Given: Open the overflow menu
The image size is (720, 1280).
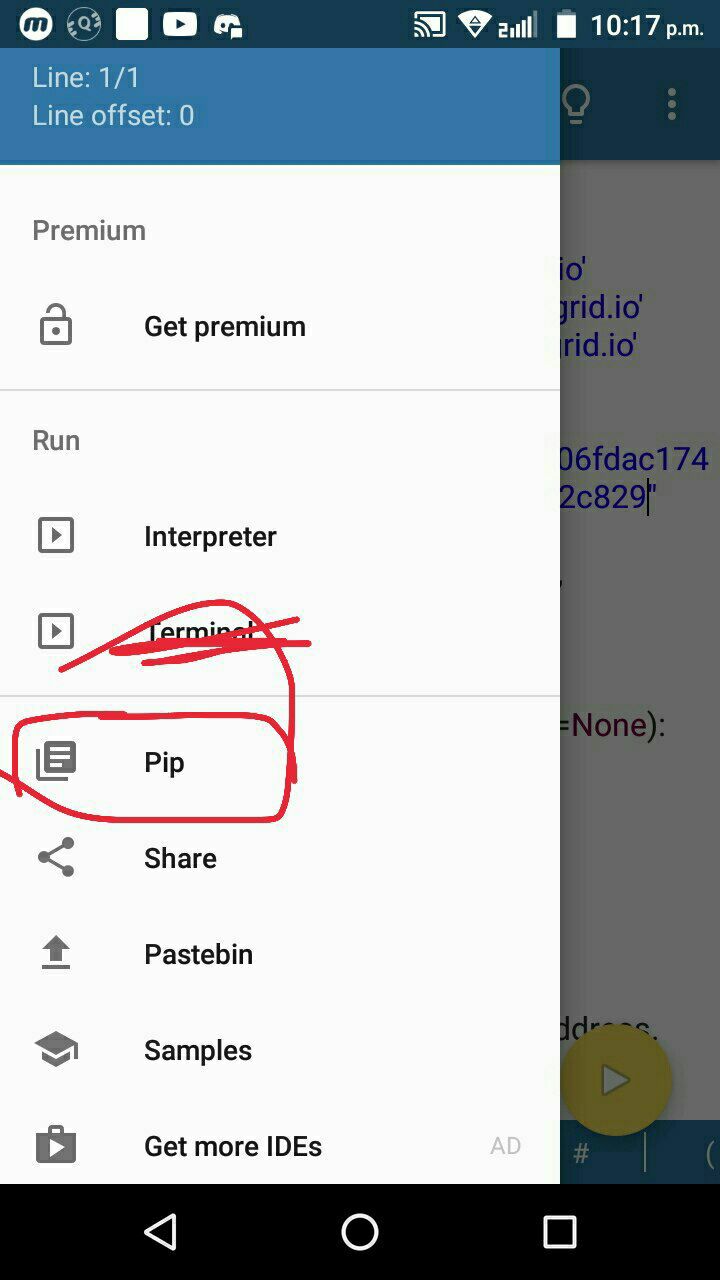Looking at the screenshot, I should tap(672, 104).
